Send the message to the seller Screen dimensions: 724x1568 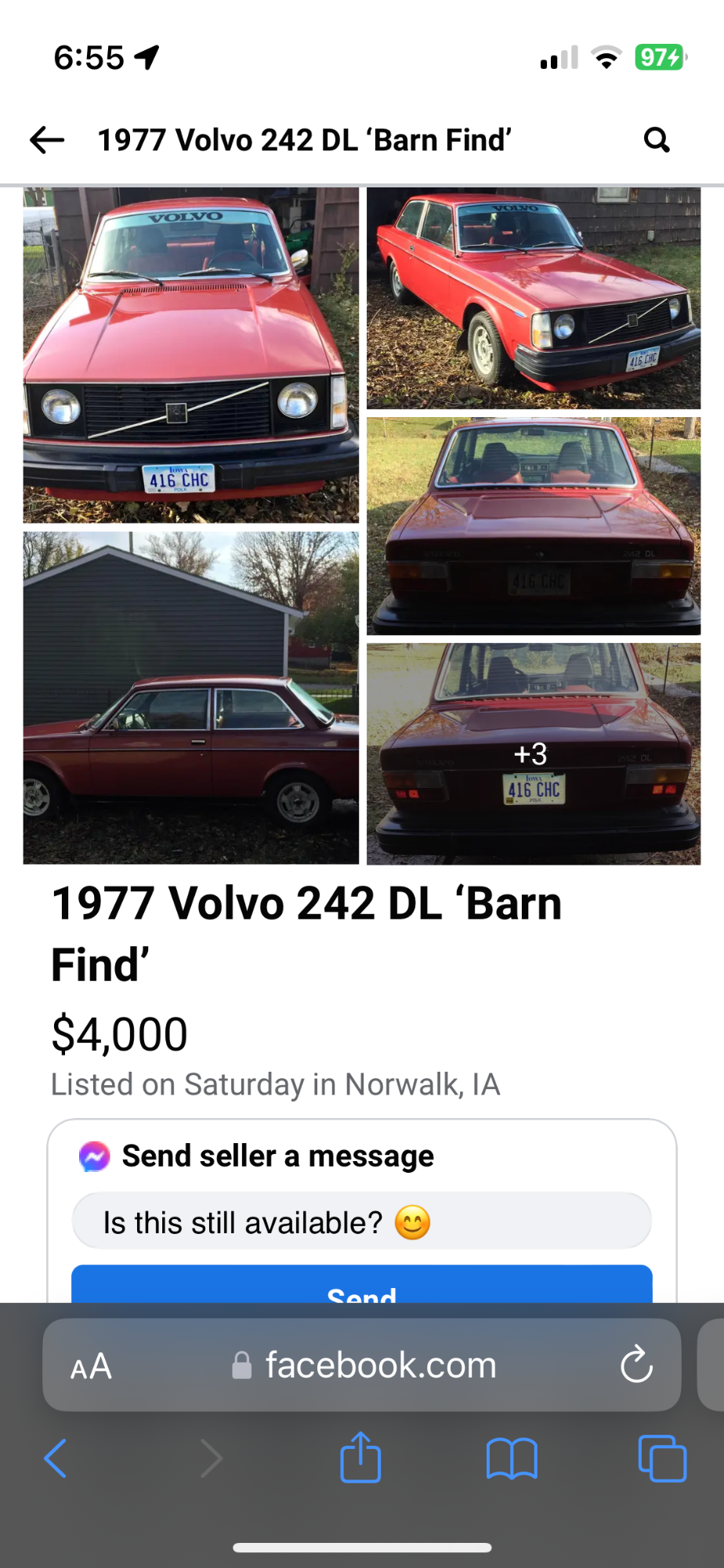pos(361,1286)
